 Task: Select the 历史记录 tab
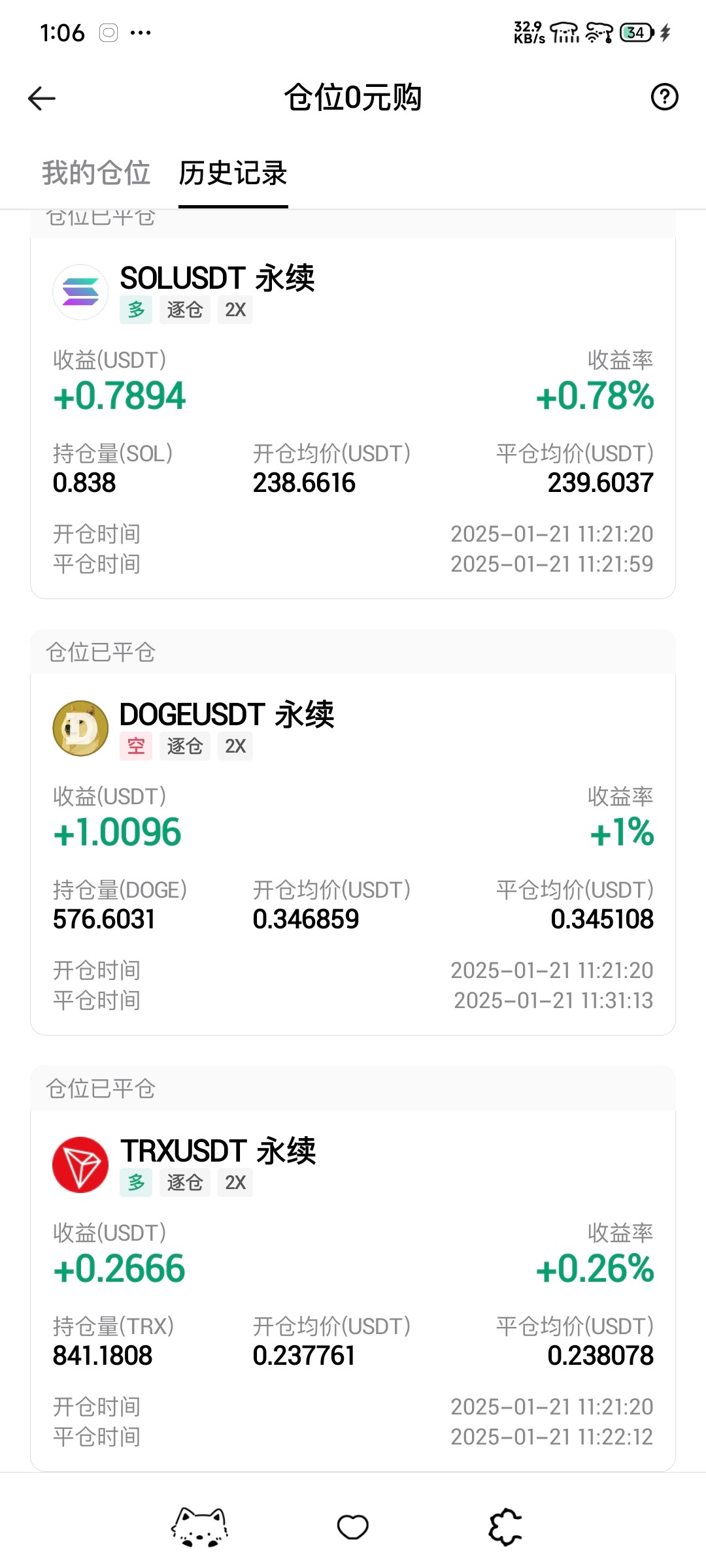click(233, 173)
